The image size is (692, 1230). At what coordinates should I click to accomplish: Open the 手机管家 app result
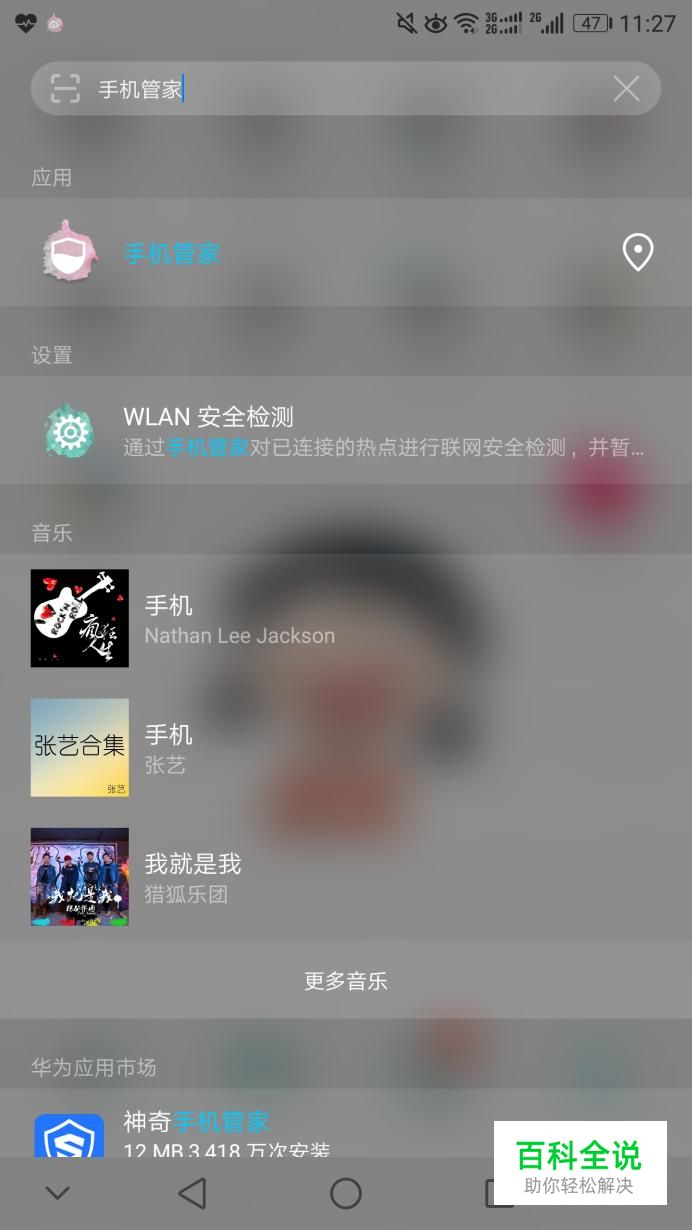[172, 253]
